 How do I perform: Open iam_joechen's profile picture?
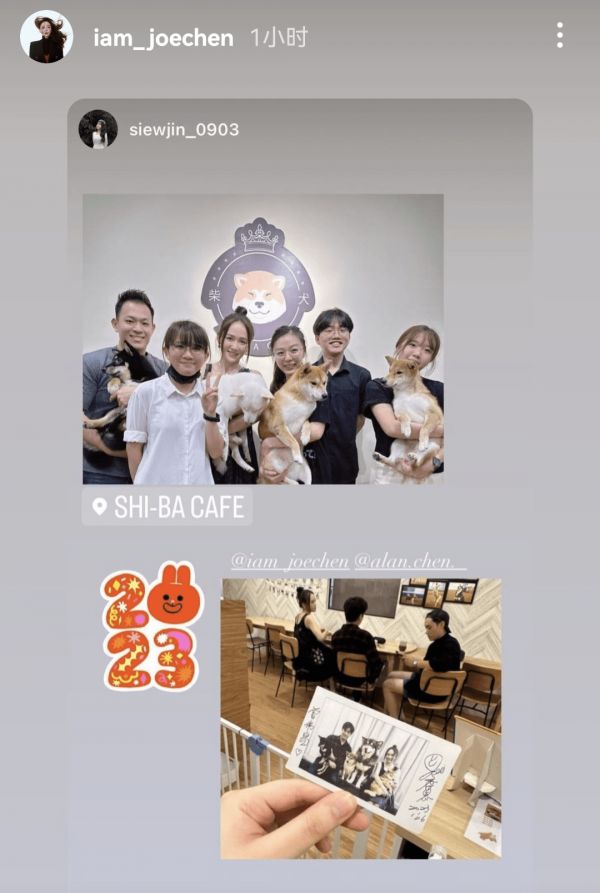coord(46,37)
